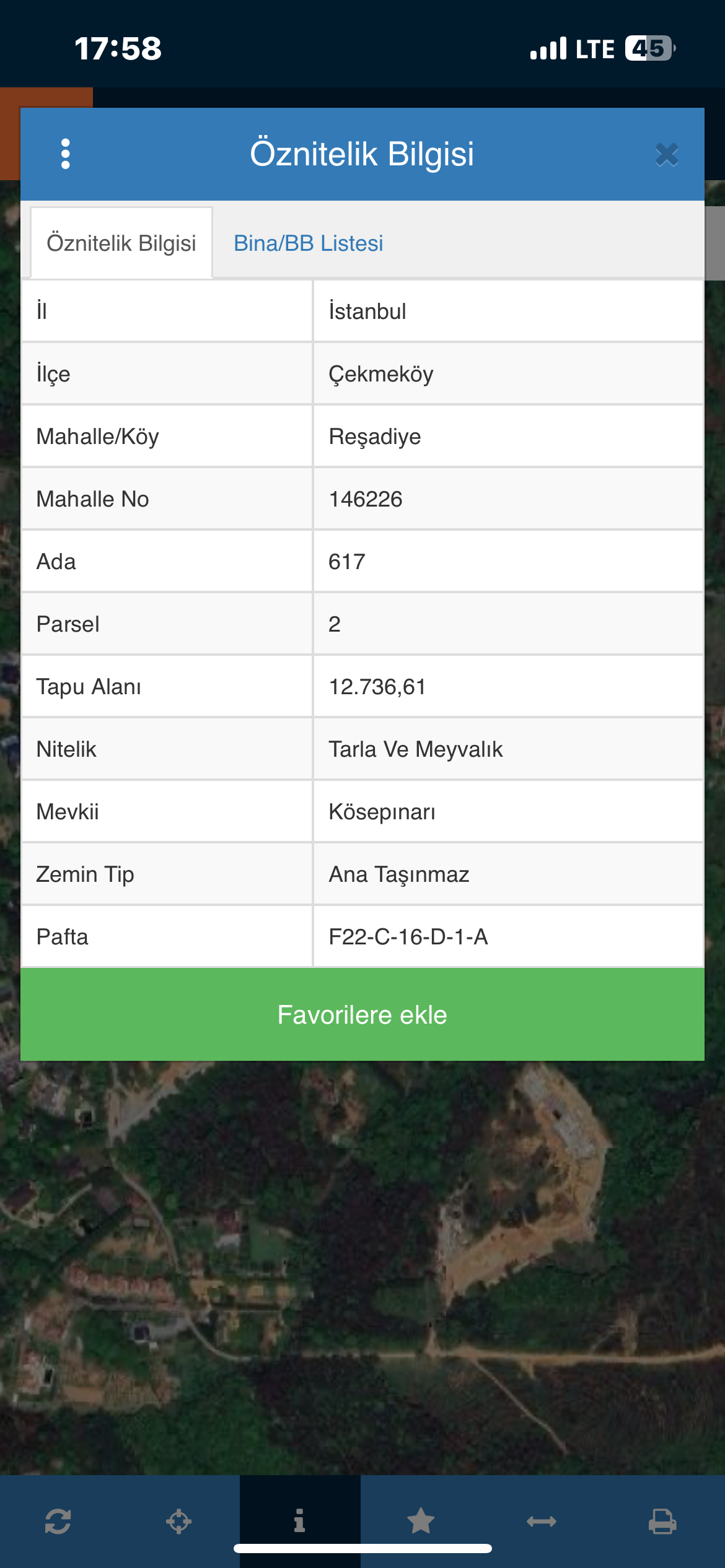
Task: Switch to the Bina/BB Listesi tab
Action: click(x=308, y=243)
